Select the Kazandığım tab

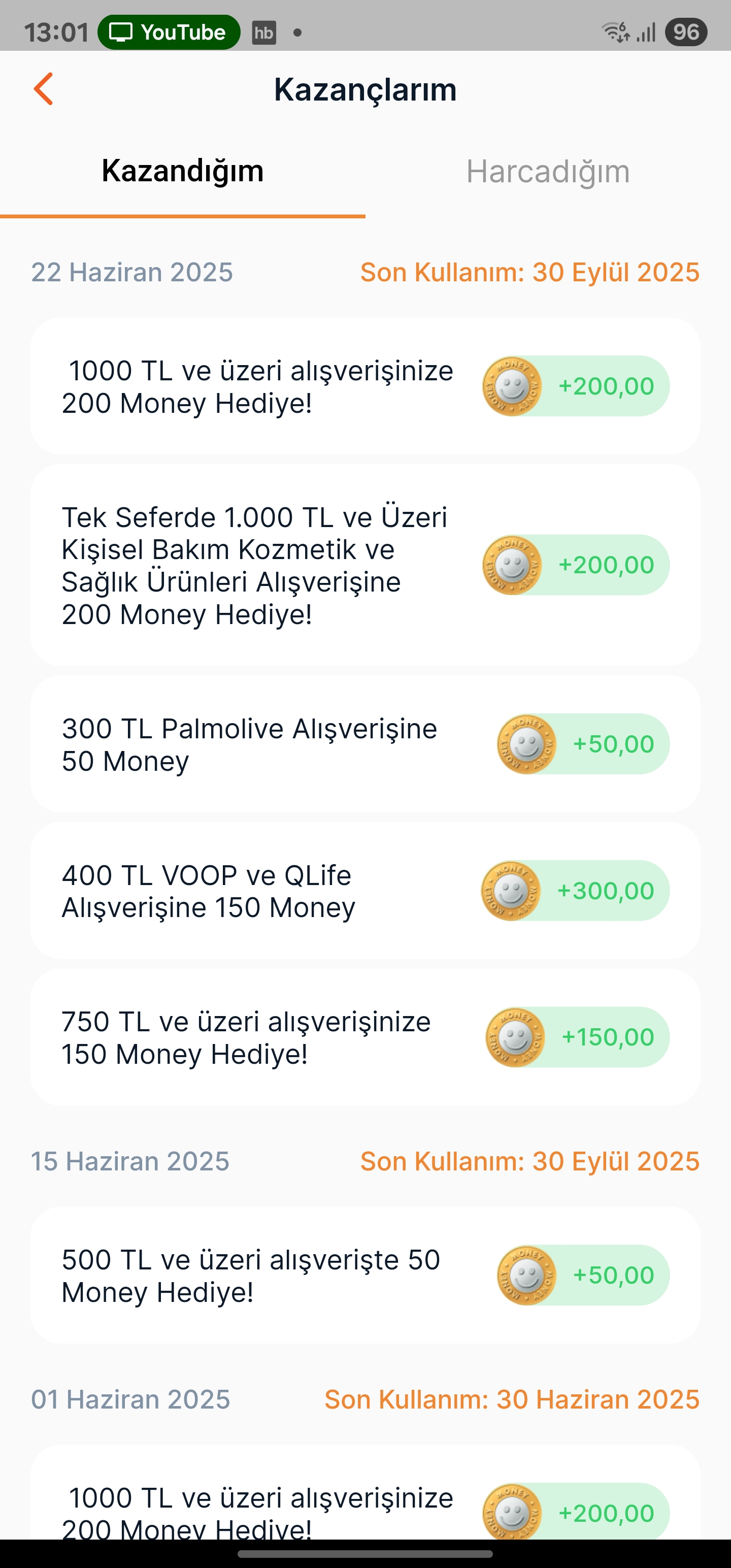[x=183, y=172]
